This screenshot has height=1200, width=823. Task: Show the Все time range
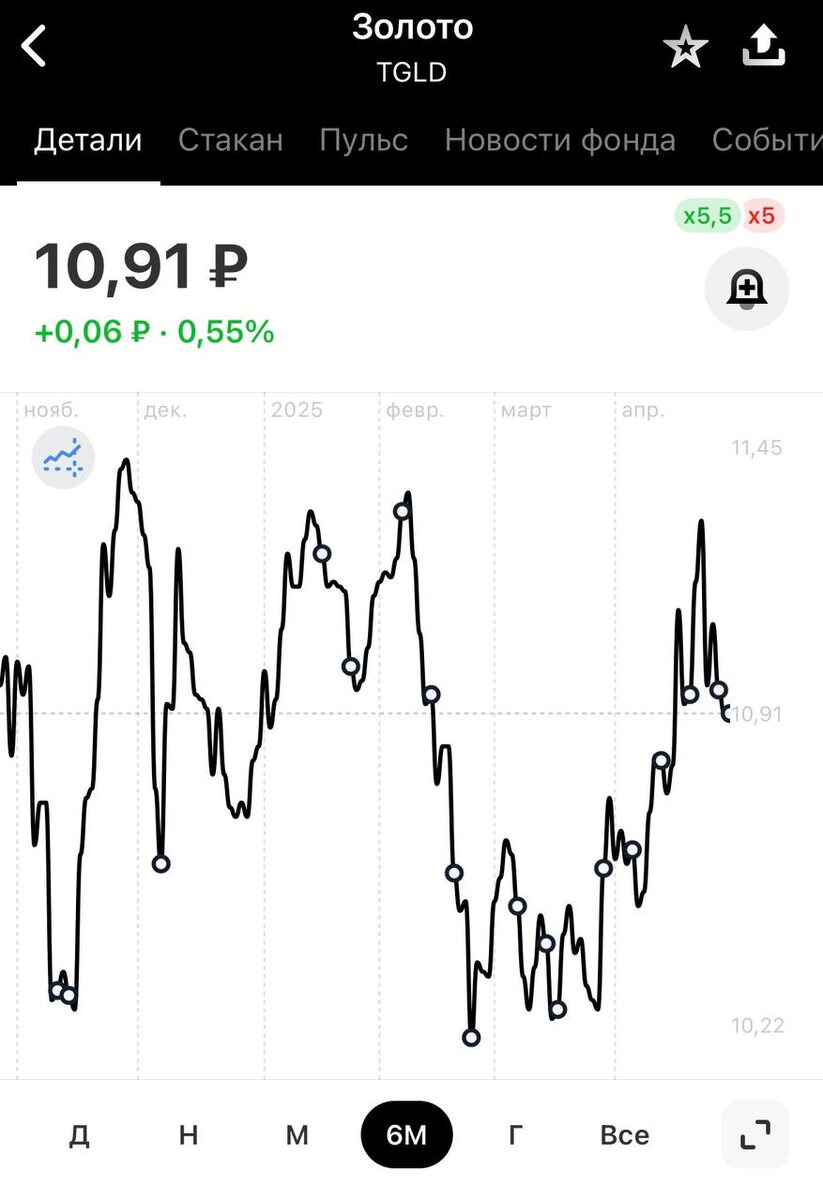click(x=624, y=1135)
